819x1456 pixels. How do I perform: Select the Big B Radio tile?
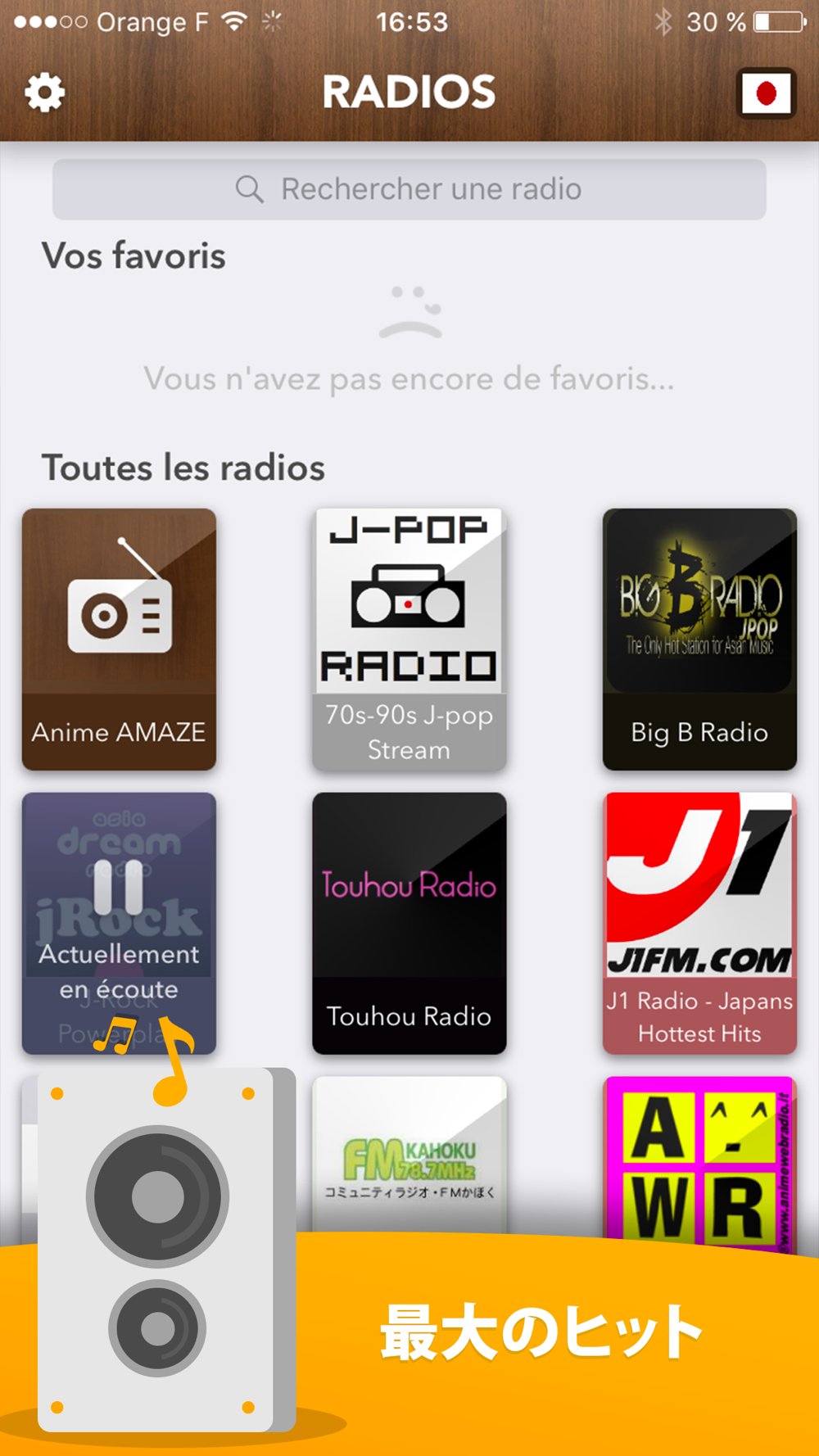click(699, 639)
